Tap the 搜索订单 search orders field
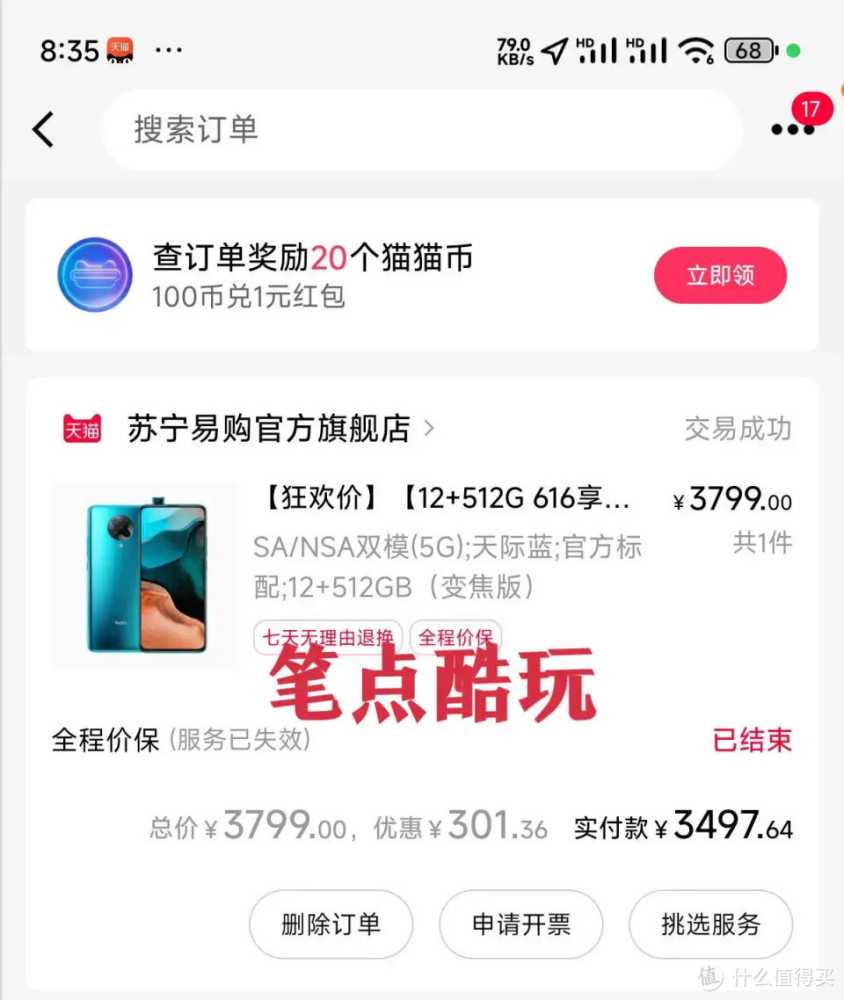 coord(422,130)
